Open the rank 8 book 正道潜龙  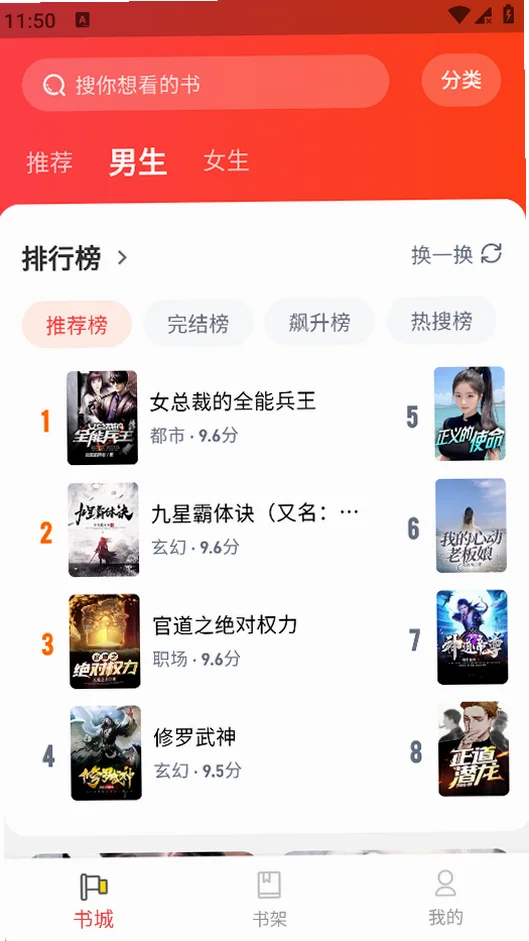point(473,750)
